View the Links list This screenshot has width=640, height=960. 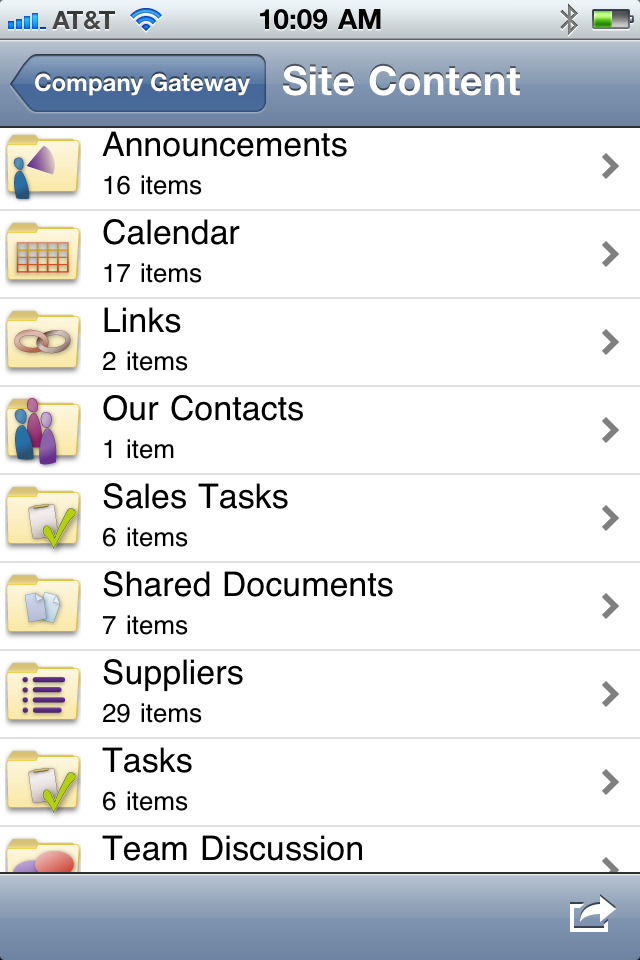pyautogui.click(x=320, y=342)
